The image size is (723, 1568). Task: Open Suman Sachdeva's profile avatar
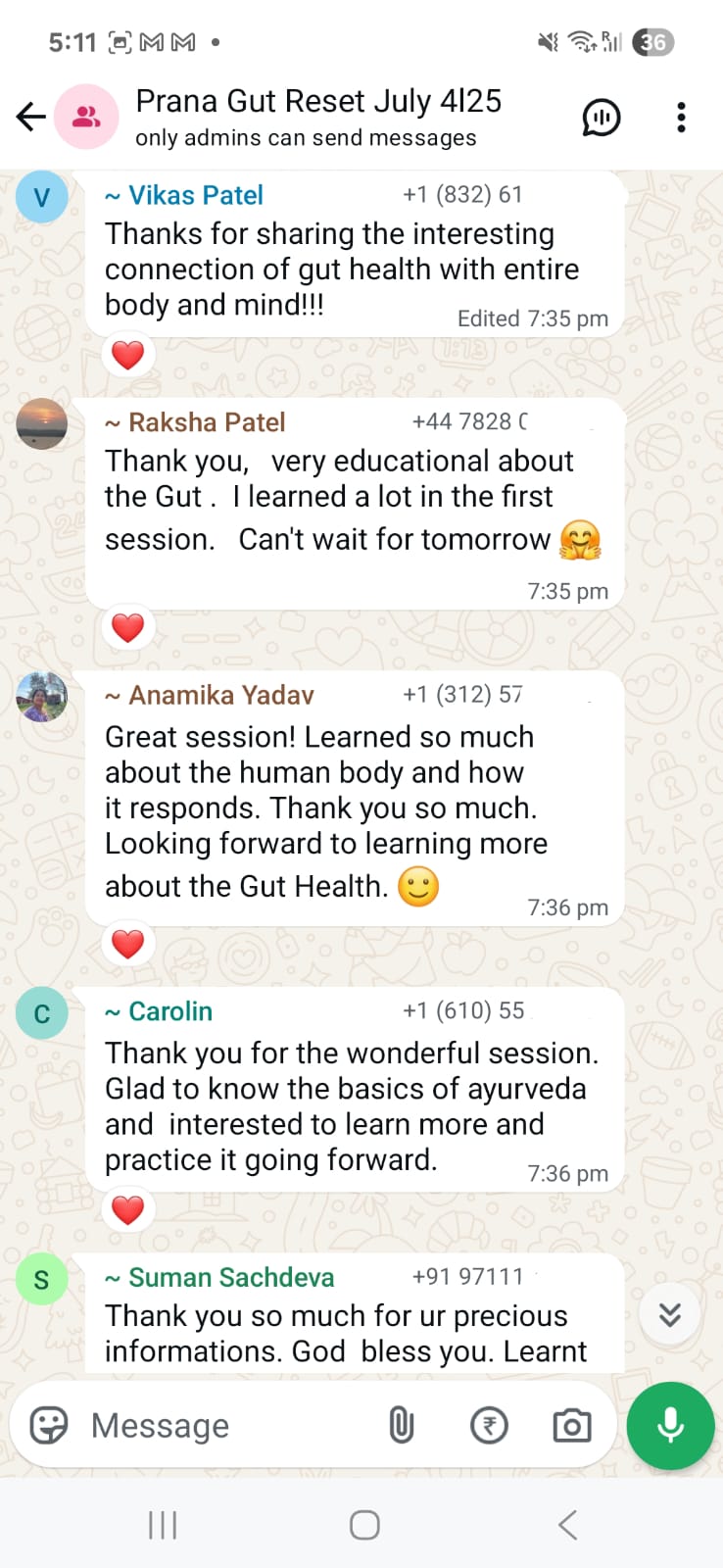coord(42,1279)
